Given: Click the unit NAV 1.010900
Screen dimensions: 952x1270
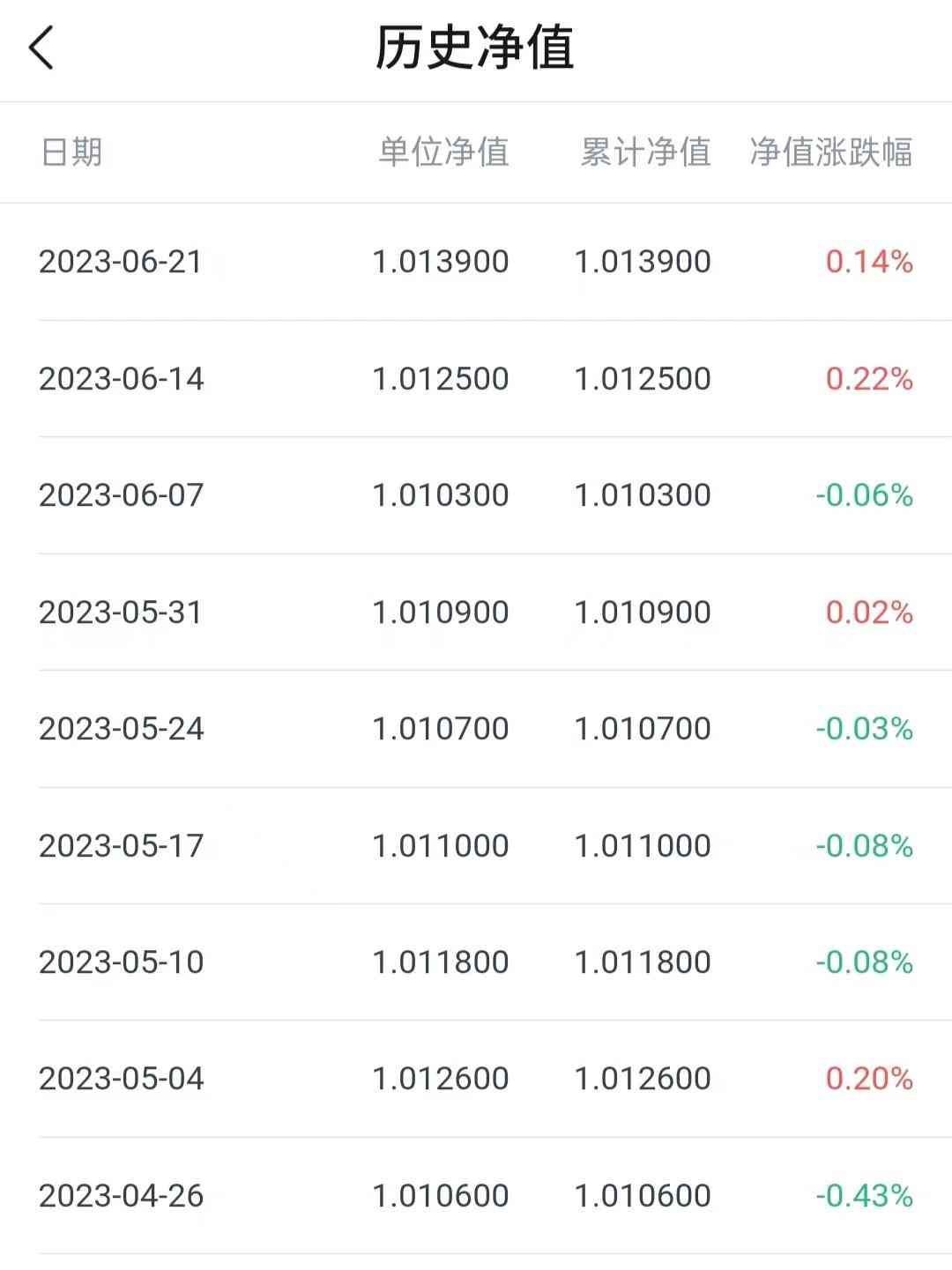Looking at the screenshot, I should [441, 611].
